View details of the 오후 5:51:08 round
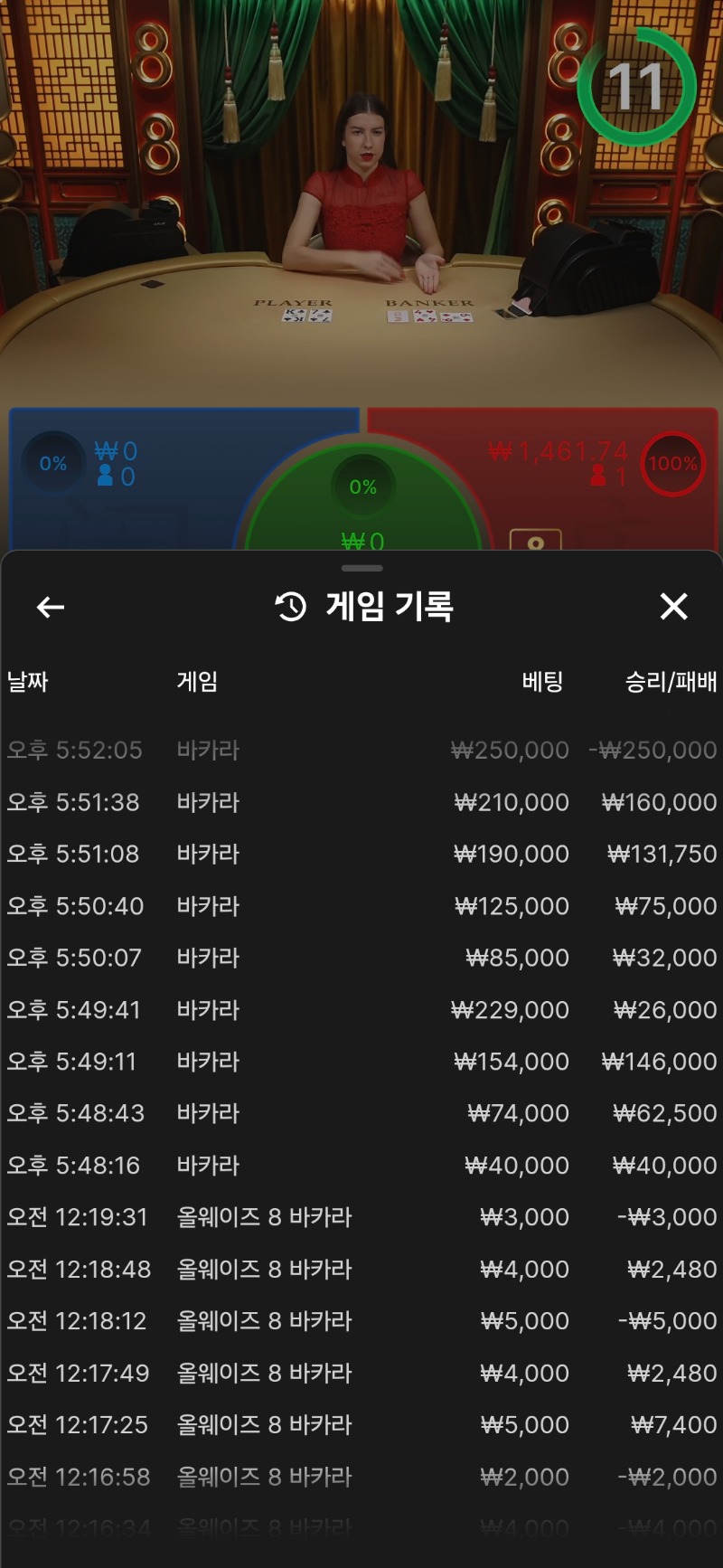Viewport: 723px width, 1568px height. coord(361,854)
